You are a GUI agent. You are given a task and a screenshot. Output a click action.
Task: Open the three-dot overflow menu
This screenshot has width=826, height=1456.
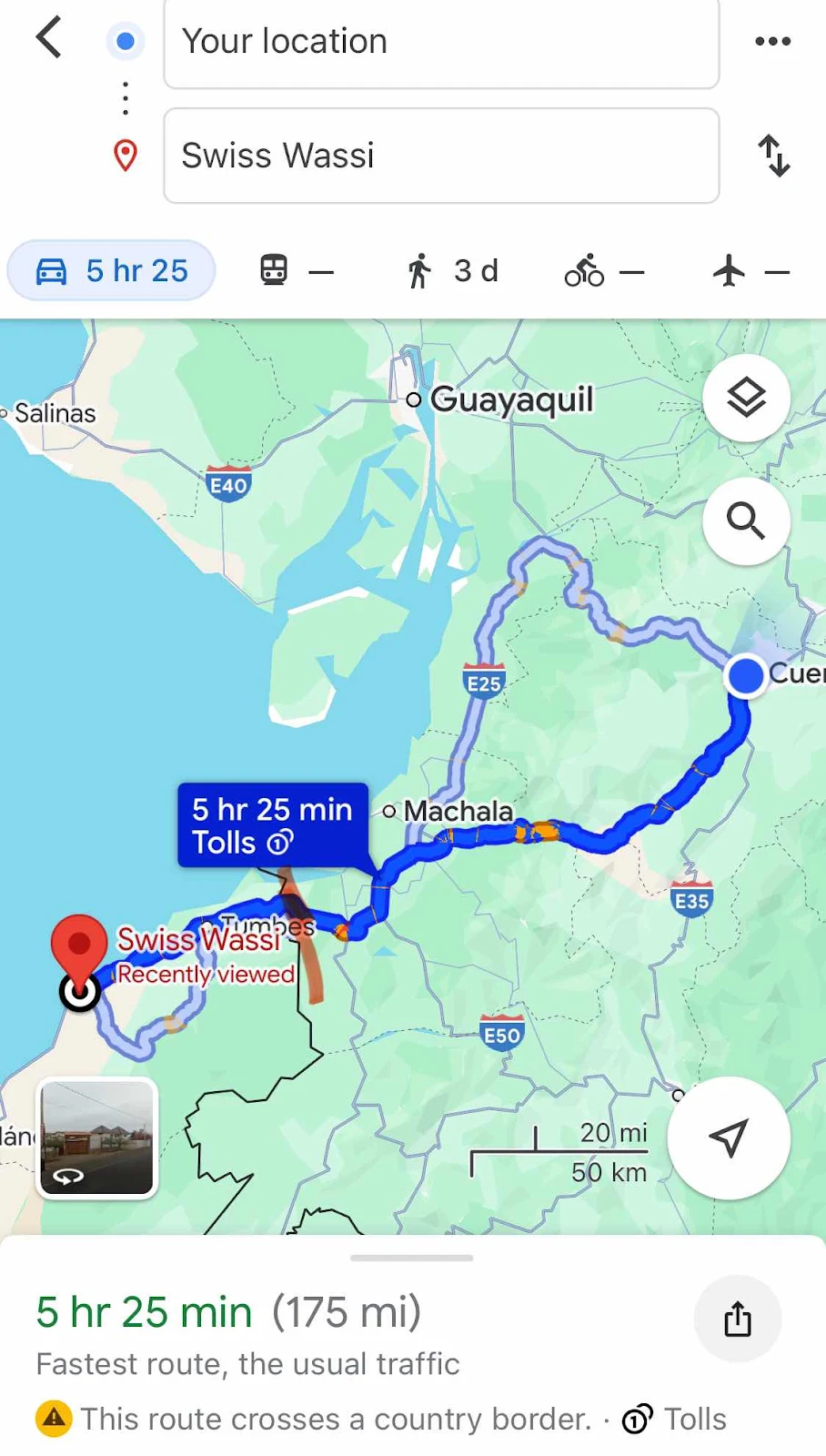pos(772,41)
